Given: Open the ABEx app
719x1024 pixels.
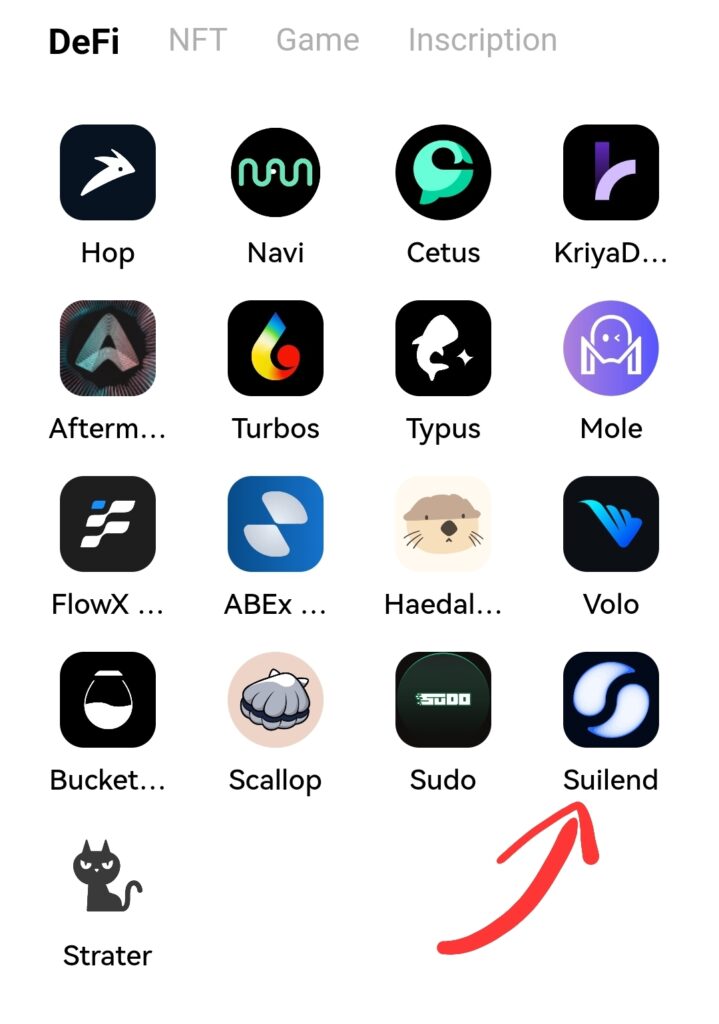Looking at the screenshot, I should (x=275, y=524).
